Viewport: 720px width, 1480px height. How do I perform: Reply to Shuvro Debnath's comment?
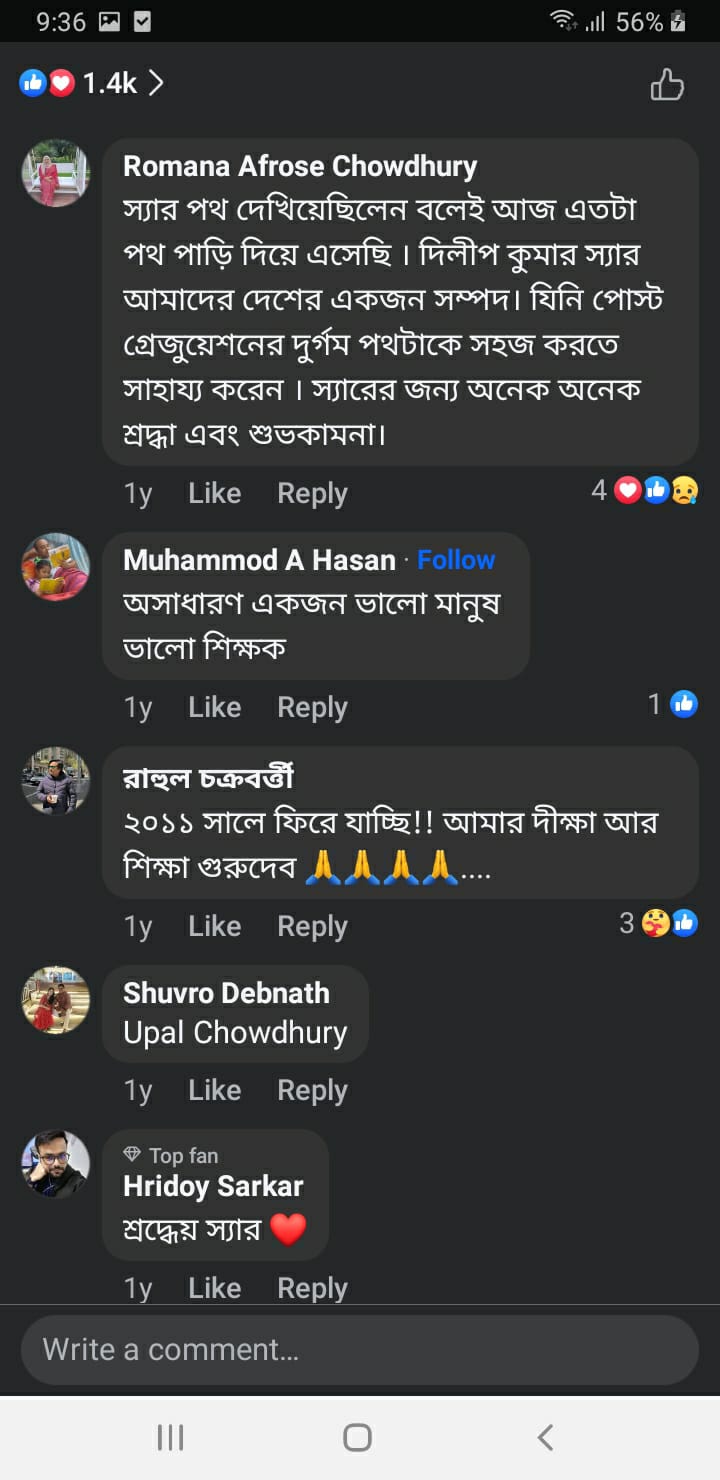tap(312, 1090)
